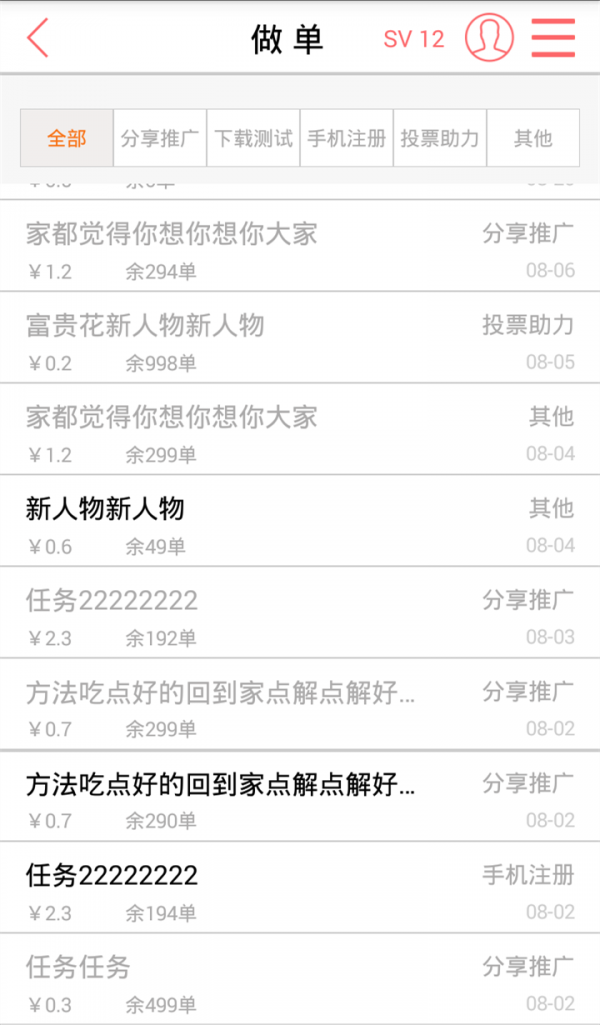Open the hamburger menu
Screen dimensions: 600x1025
coord(553,38)
